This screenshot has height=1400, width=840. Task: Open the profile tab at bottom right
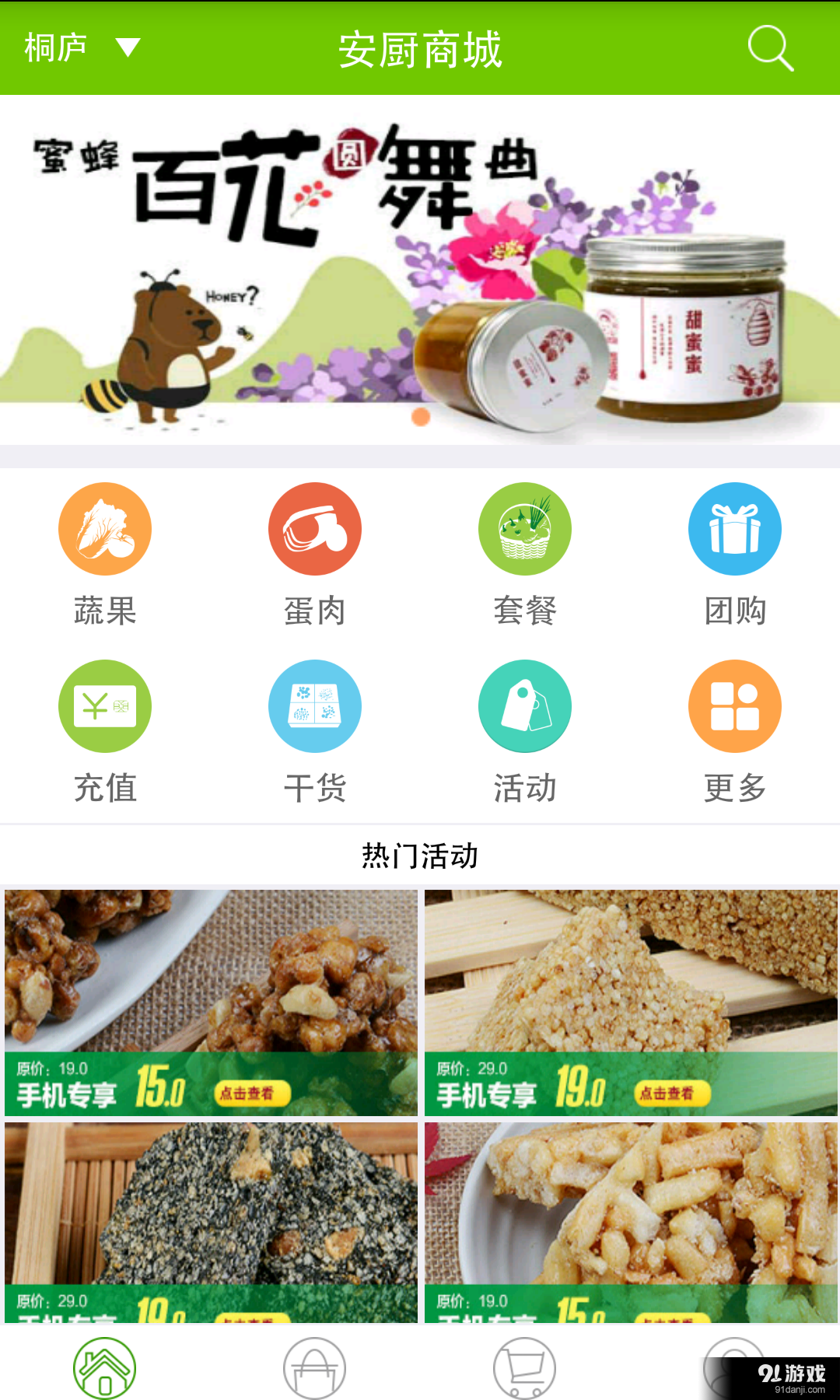coord(735,1369)
